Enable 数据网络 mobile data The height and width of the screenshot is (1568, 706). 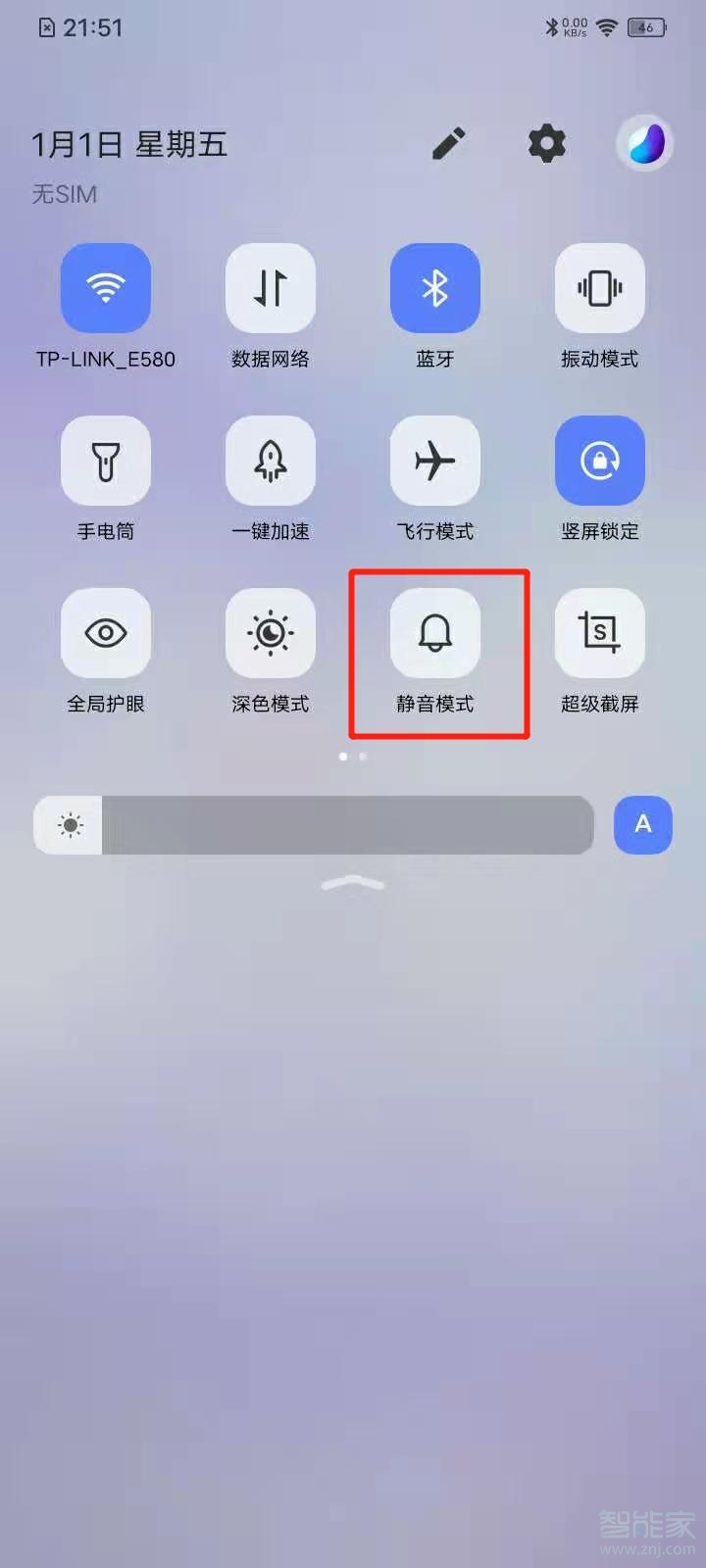tap(270, 287)
